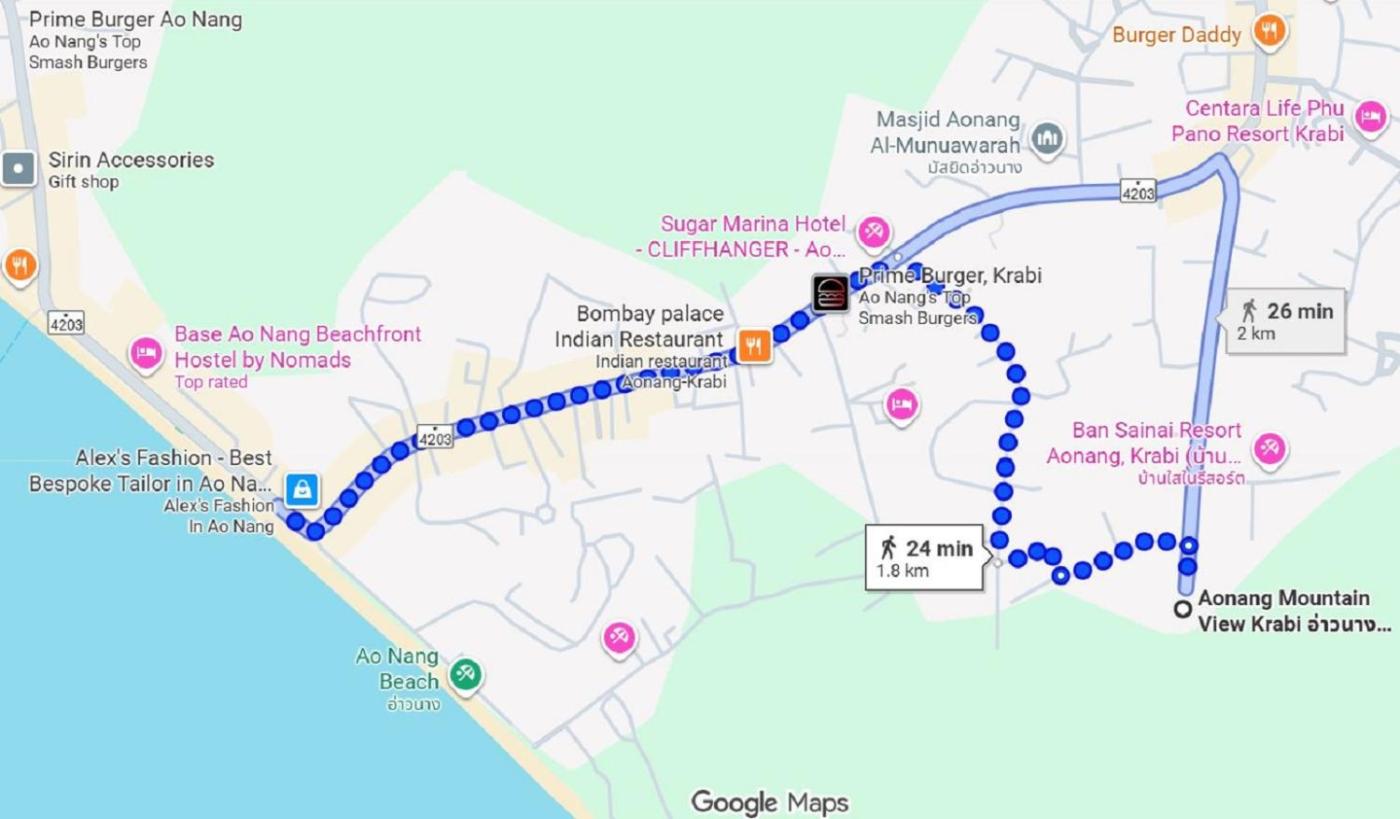The height and width of the screenshot is (819, 1400).
Task: Select the 24 min walking route
Action: (x=924, y=557)
